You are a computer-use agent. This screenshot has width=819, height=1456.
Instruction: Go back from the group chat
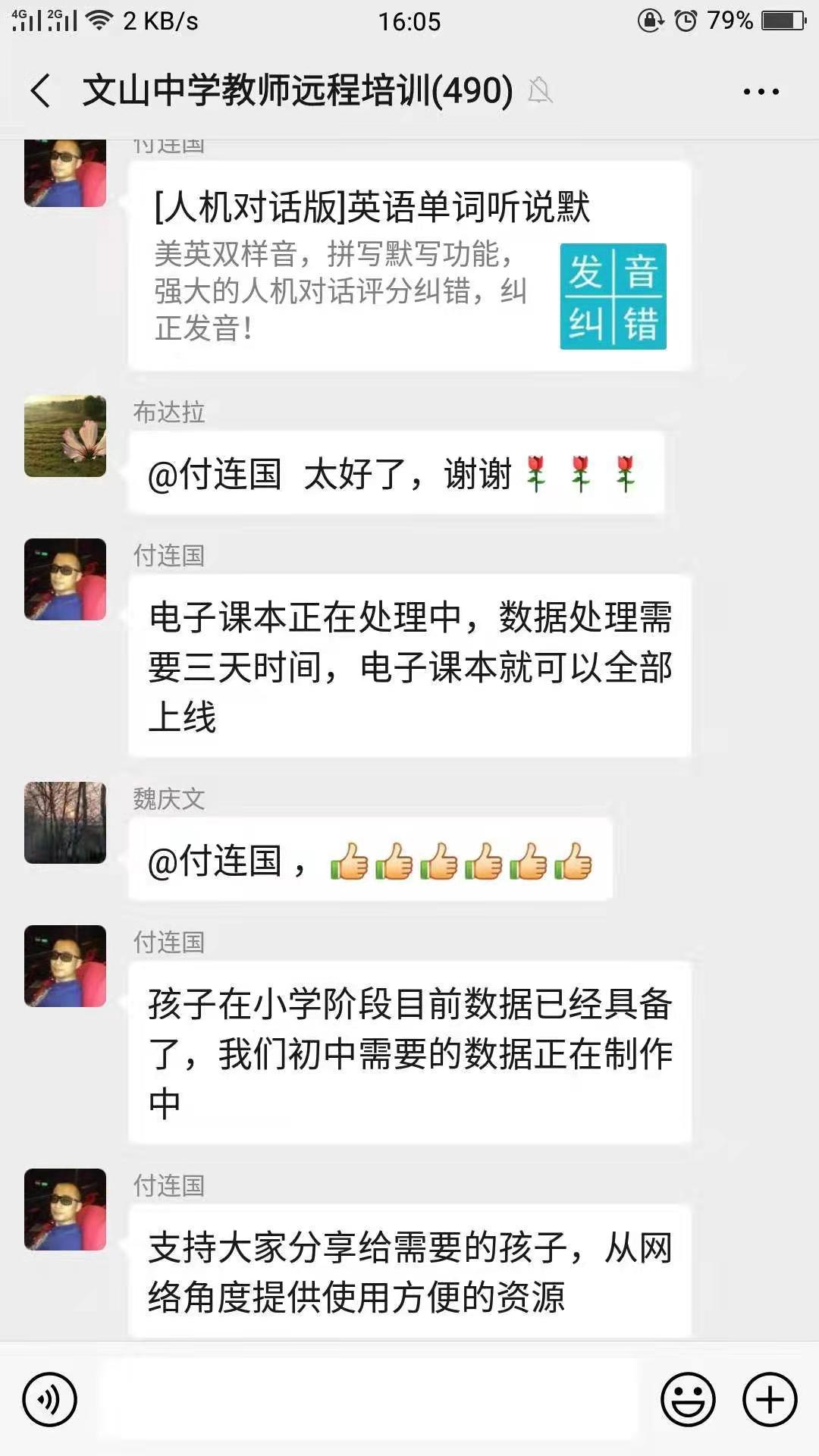coord(41,91)
